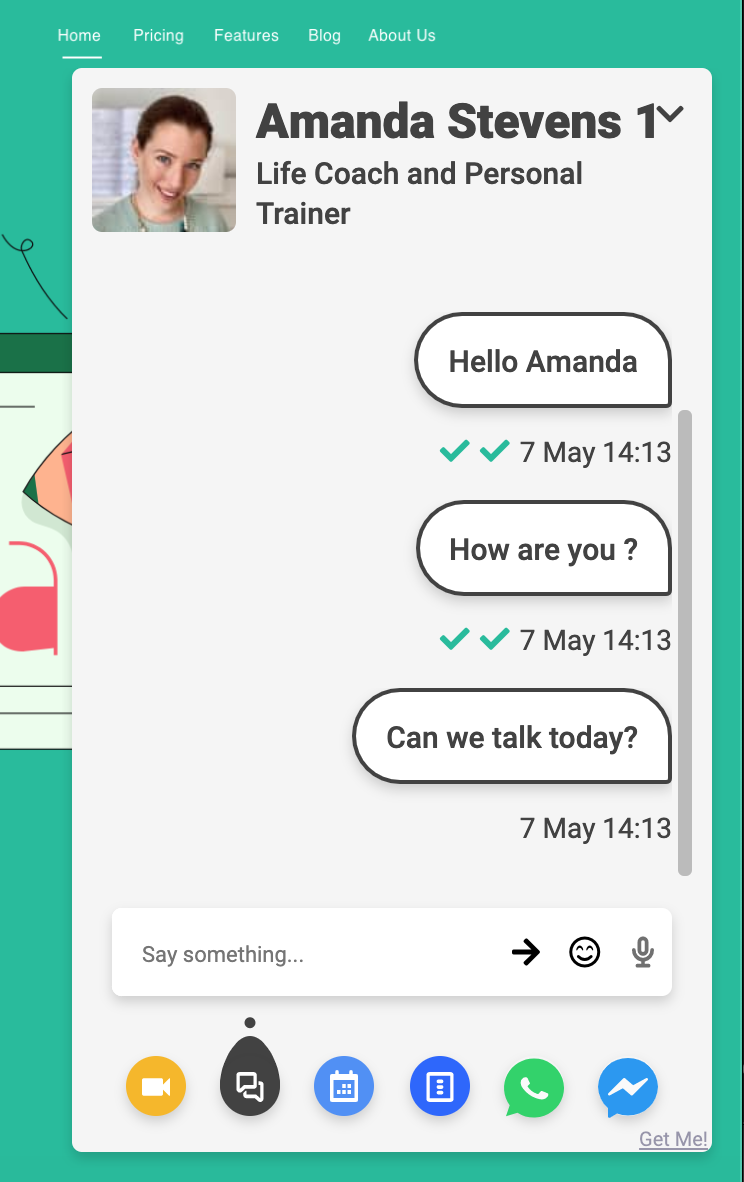Record a voice message with microphone

pos(643,953)
